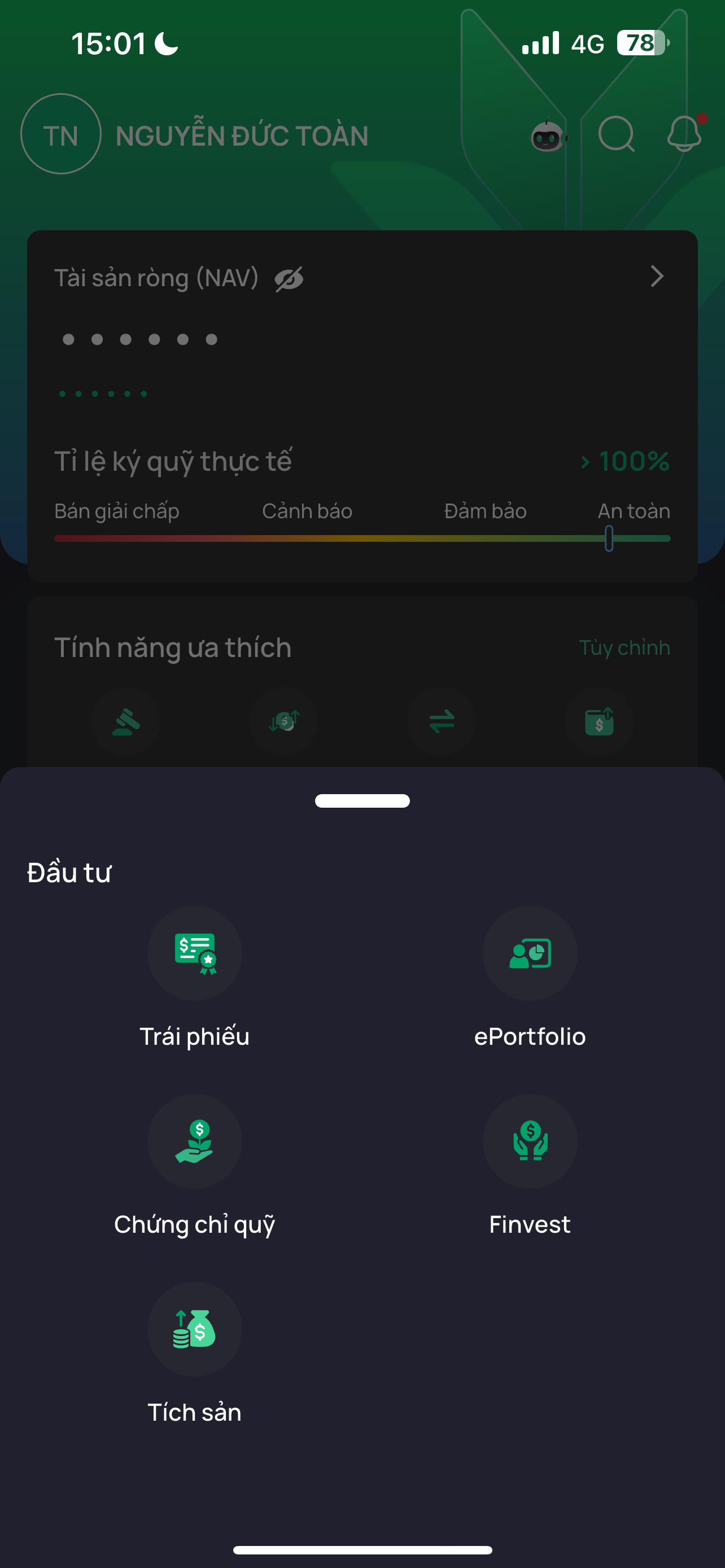The image size is (725, 1568).
Task: Expand Tài sản ròng details with chevron
Action: point(657,277)
